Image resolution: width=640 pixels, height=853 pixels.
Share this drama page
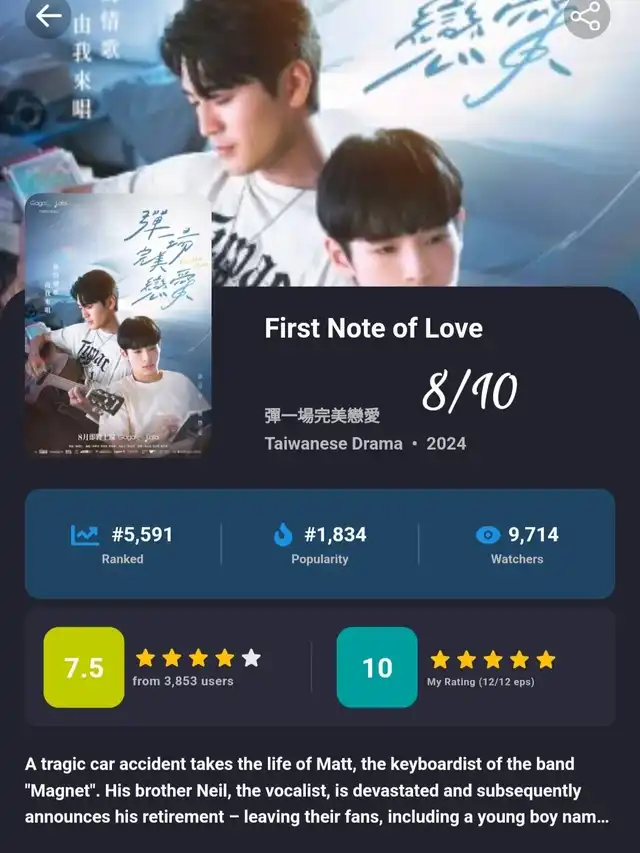click(587, 15)
